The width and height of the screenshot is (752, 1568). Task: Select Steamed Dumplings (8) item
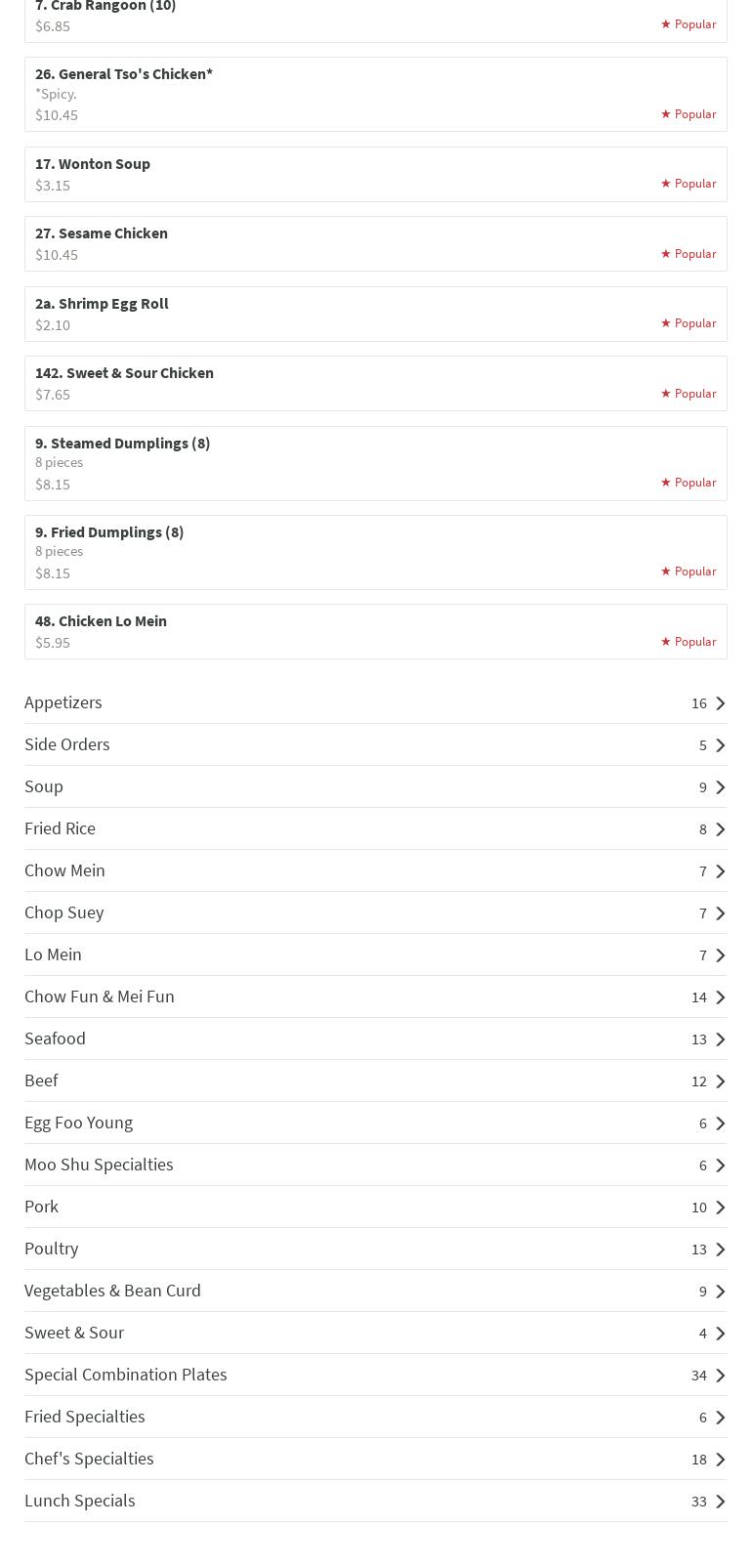pos(375,463)
